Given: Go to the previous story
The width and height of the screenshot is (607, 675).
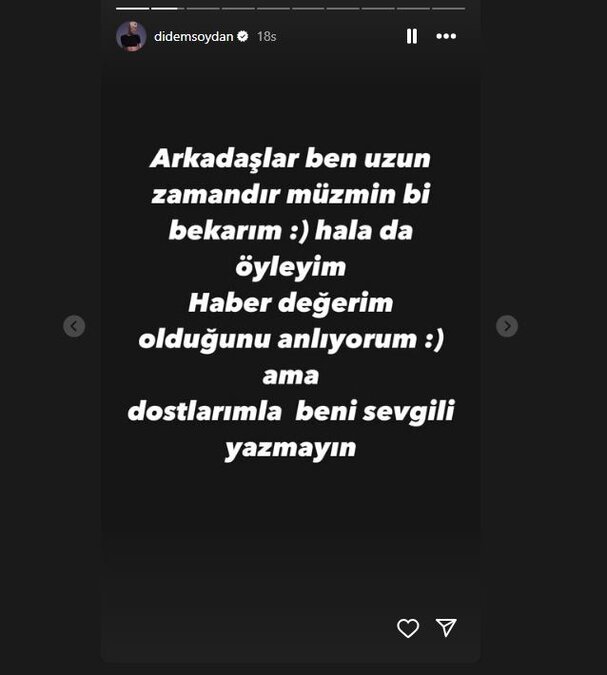Looking at the screenshot, I should (x=74, y=326).
